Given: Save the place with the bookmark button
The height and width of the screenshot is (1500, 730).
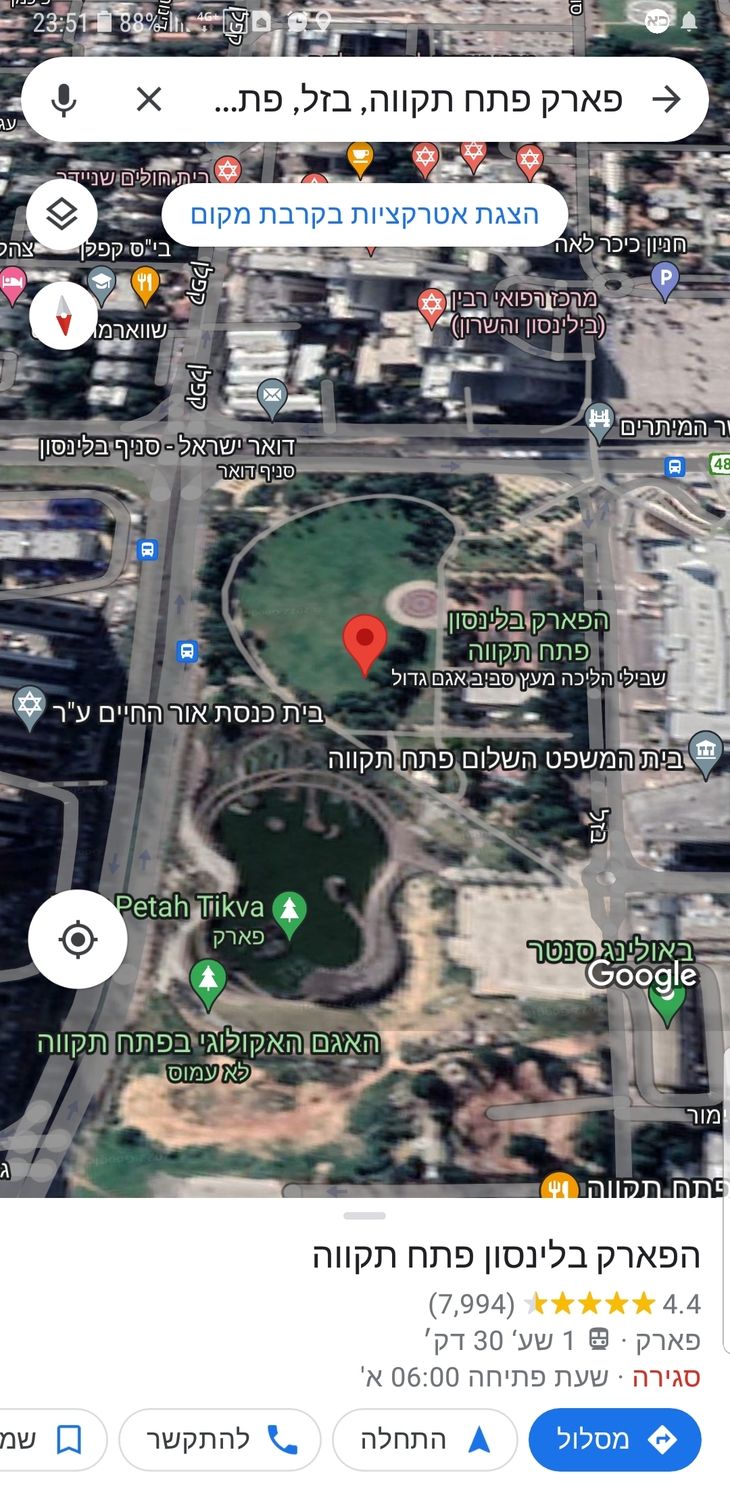Looking at the screenshot, I should (x=55, y=1439).
